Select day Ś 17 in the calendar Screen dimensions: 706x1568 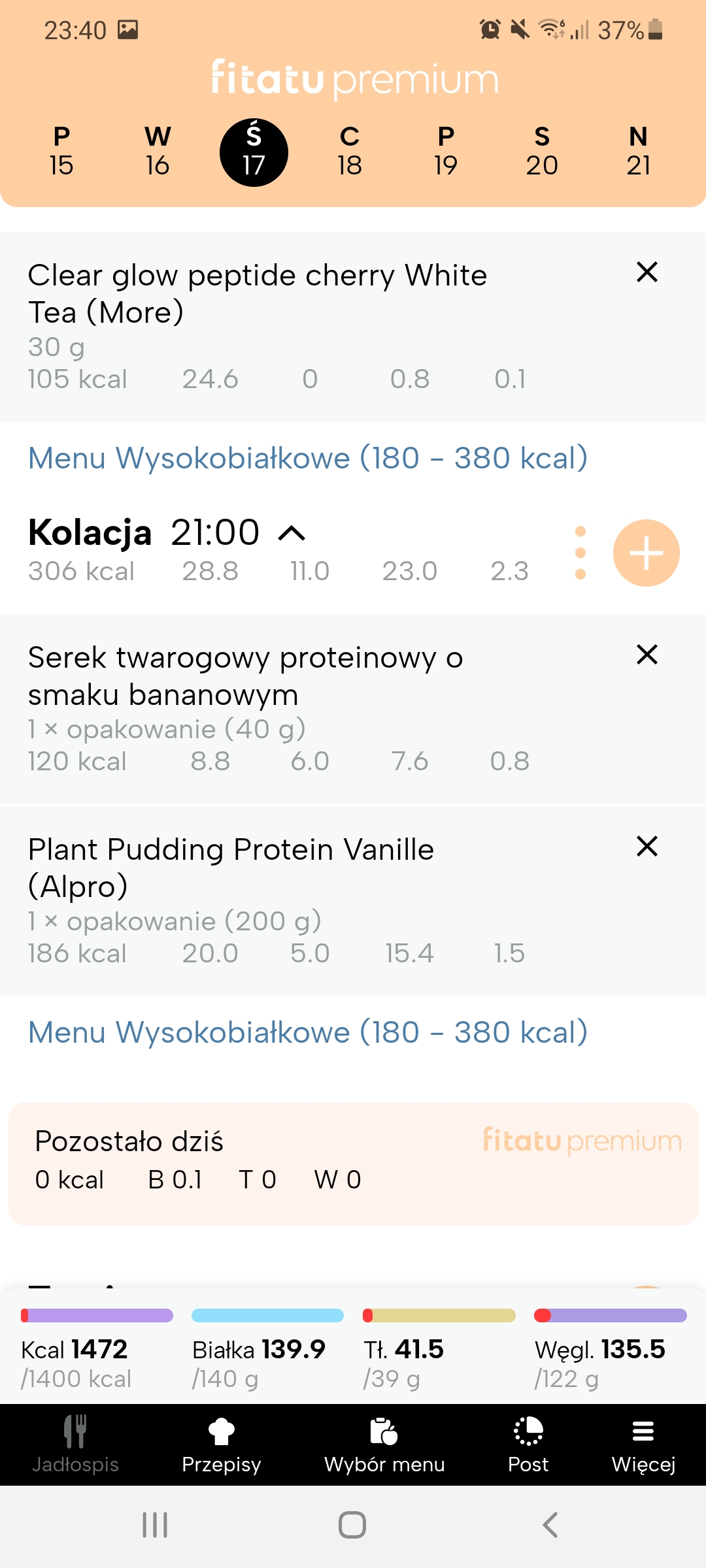[x=254, y=151]
